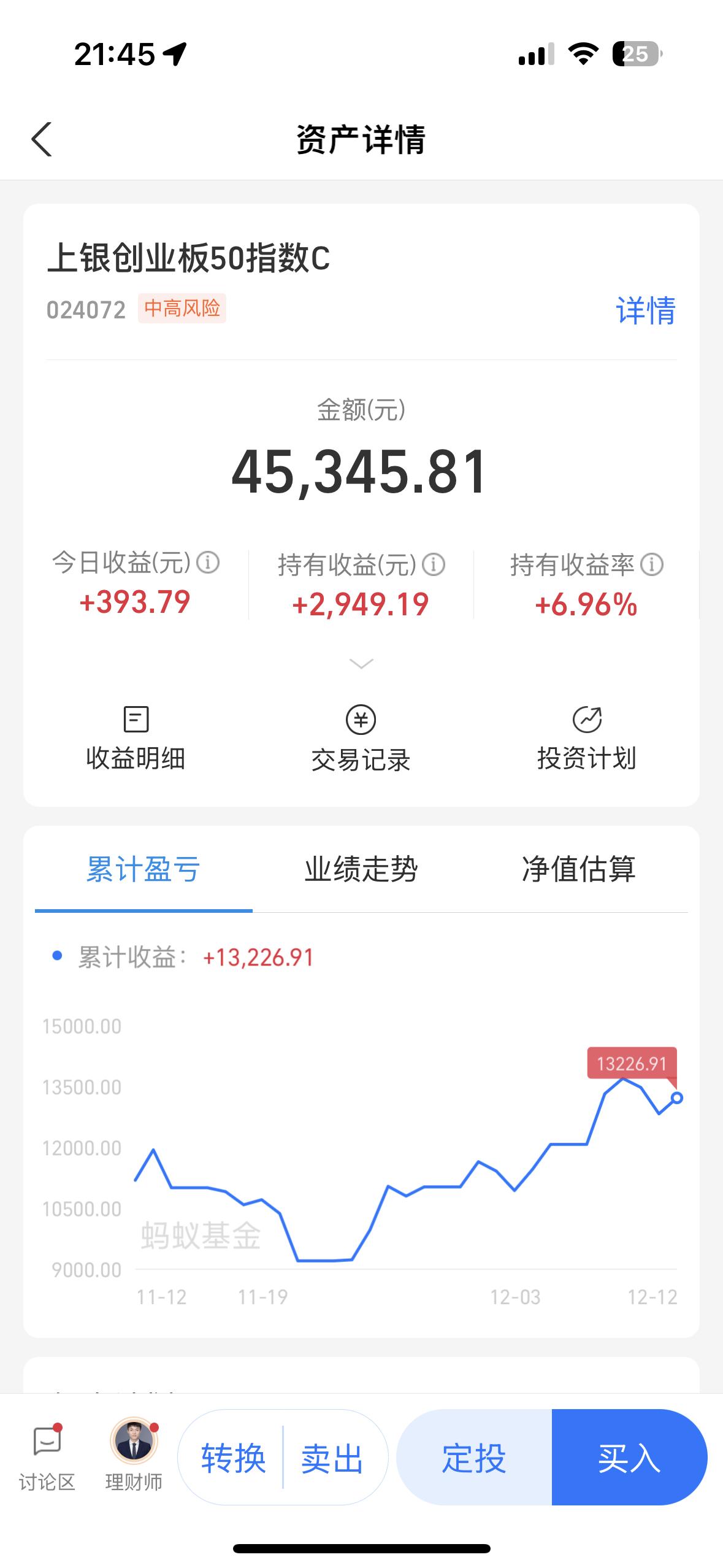Switch to the 净值估算 tab

pyautogui.click(x=579, y=868)
